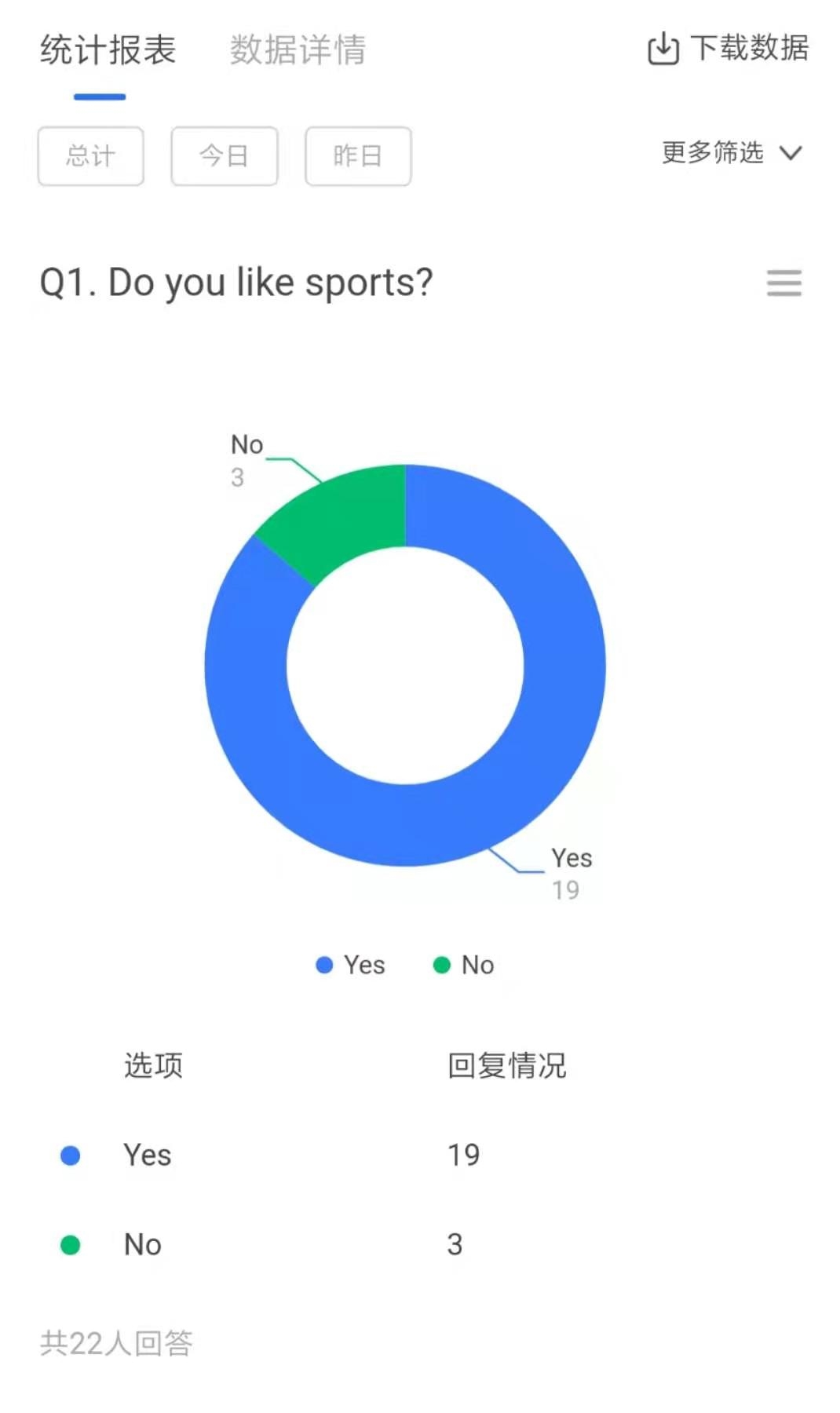Viewport: 840px width, 1413px height.
Task: Filter results by 昨日
Action: coord(358,155)
